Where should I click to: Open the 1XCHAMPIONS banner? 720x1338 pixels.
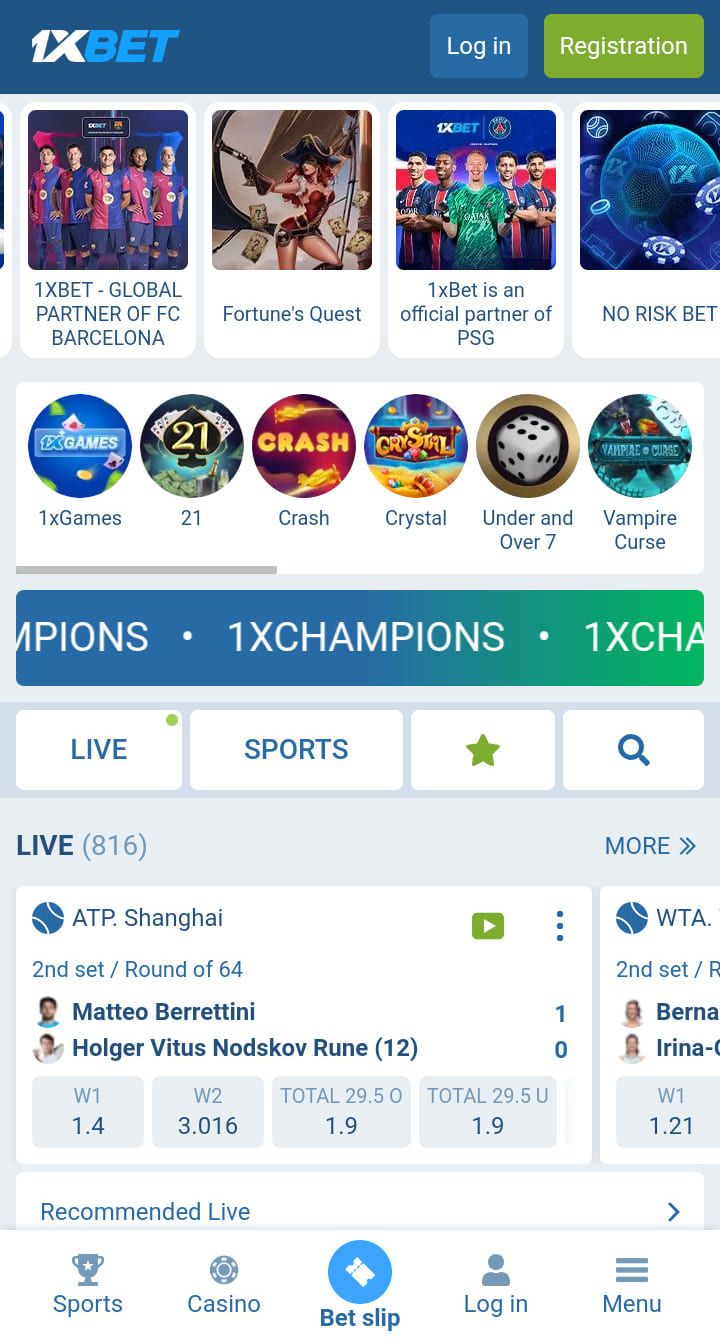click(x=360, y=637)
